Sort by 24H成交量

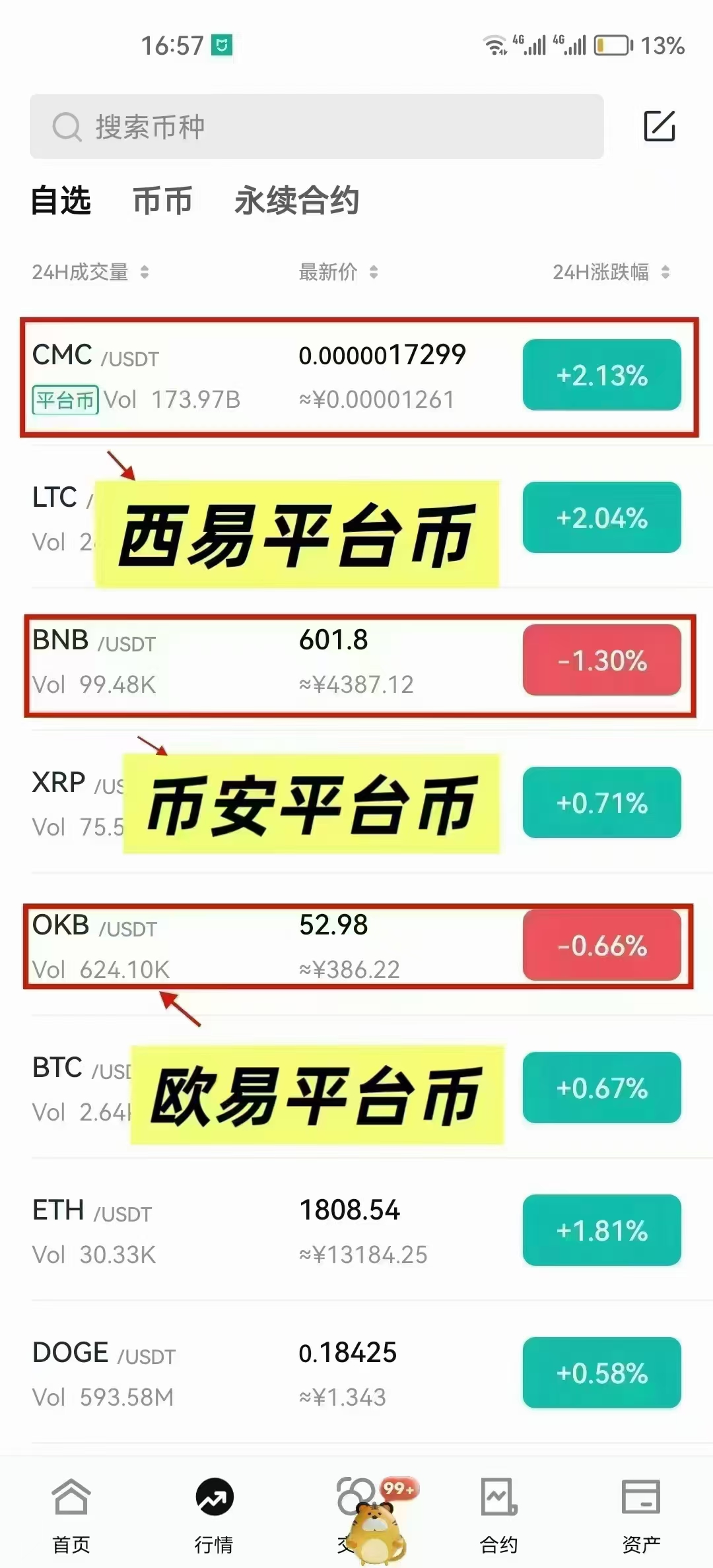[x=90, y=272]
